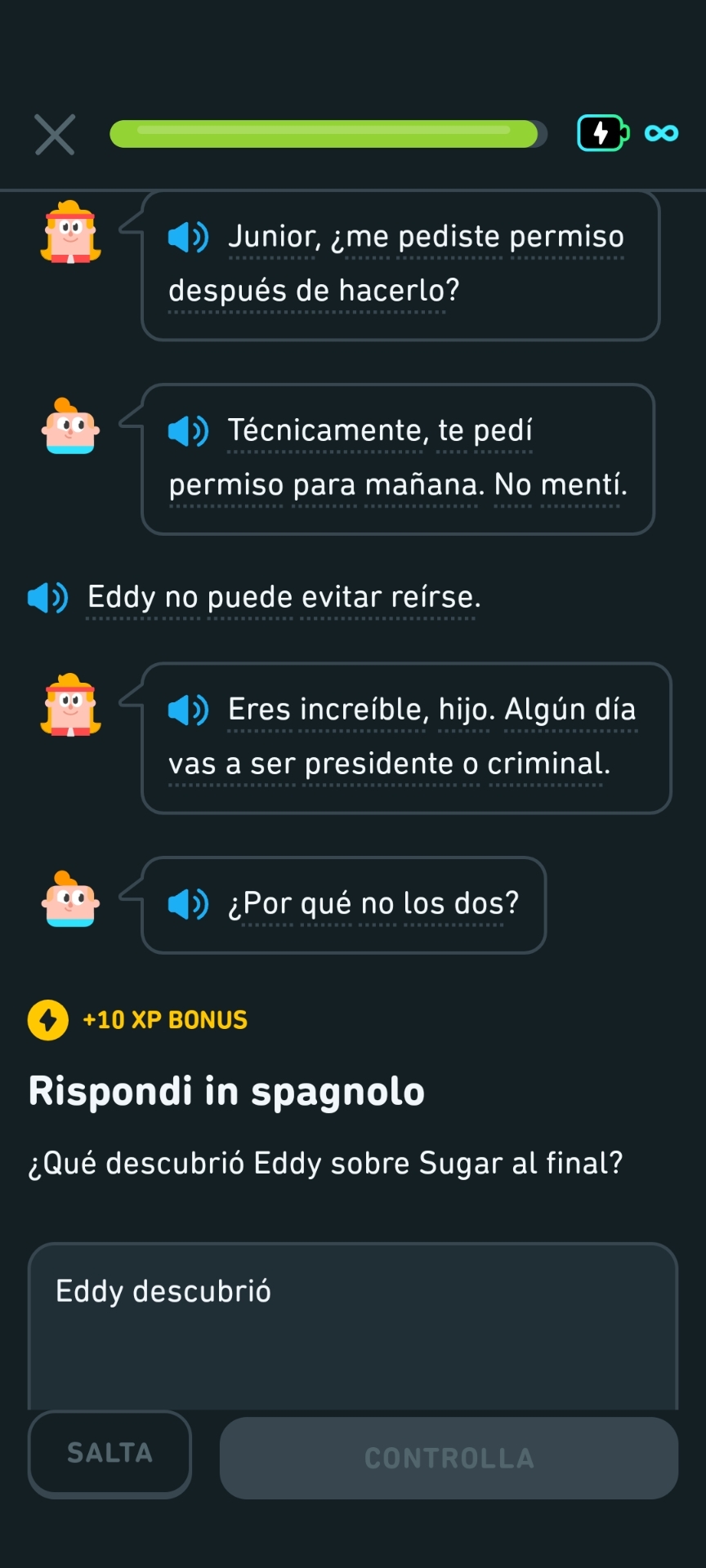This screenshot has width=706, height=1568.
Task: Check the answer with Controlla
Action: pos(449,1458)
